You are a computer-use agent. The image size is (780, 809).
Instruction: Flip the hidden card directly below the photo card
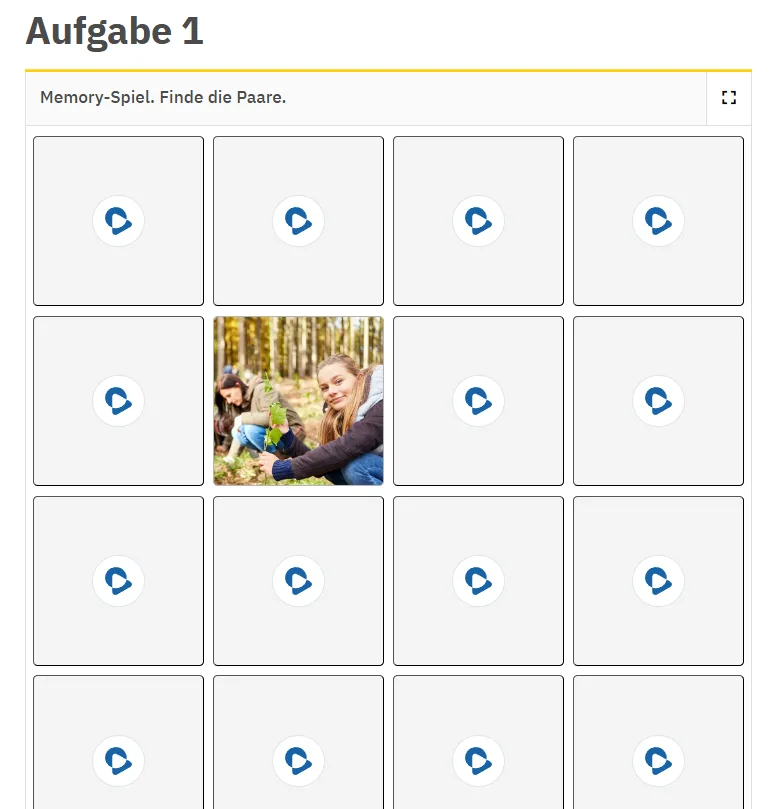[x=298, y=581]
